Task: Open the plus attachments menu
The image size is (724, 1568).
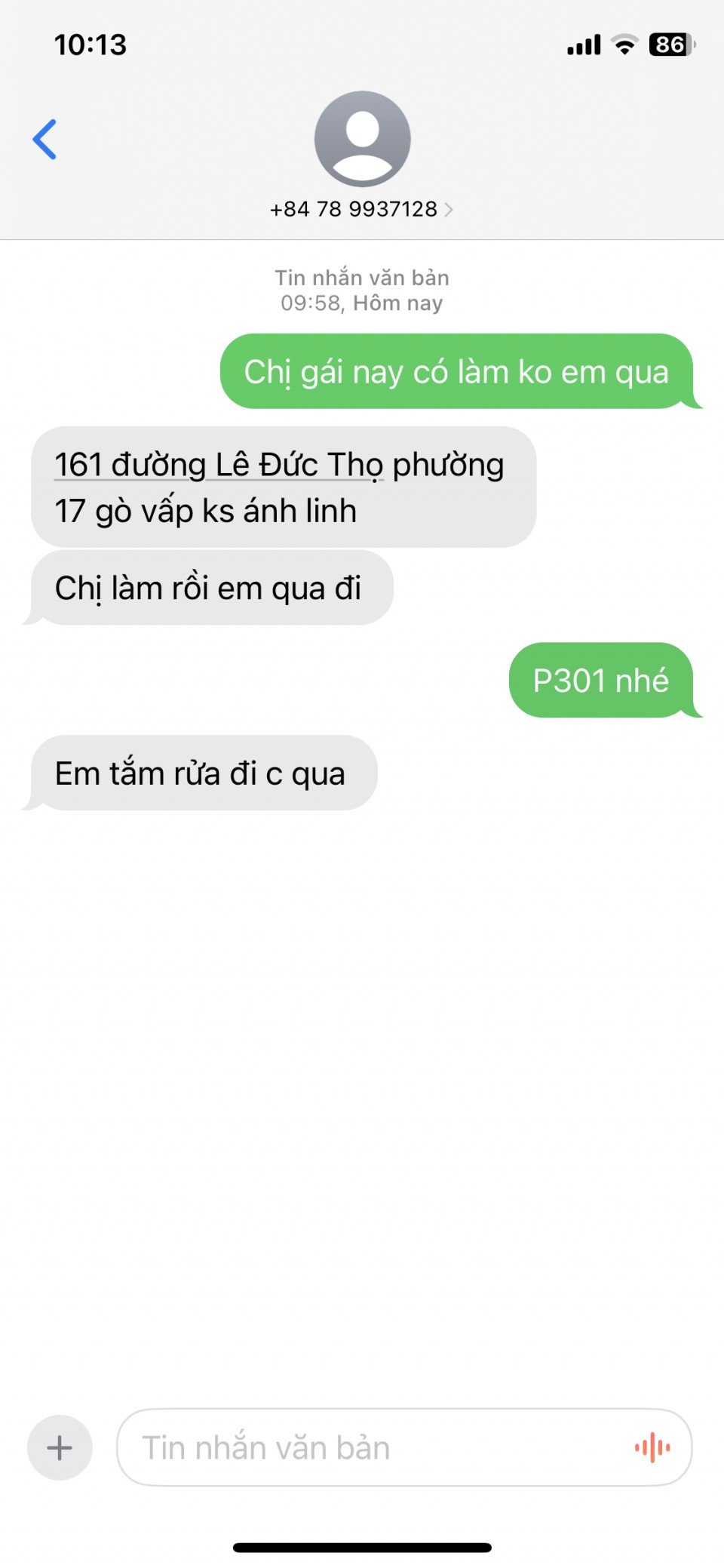Action: pyautogui.click(x=60, y=1447)
